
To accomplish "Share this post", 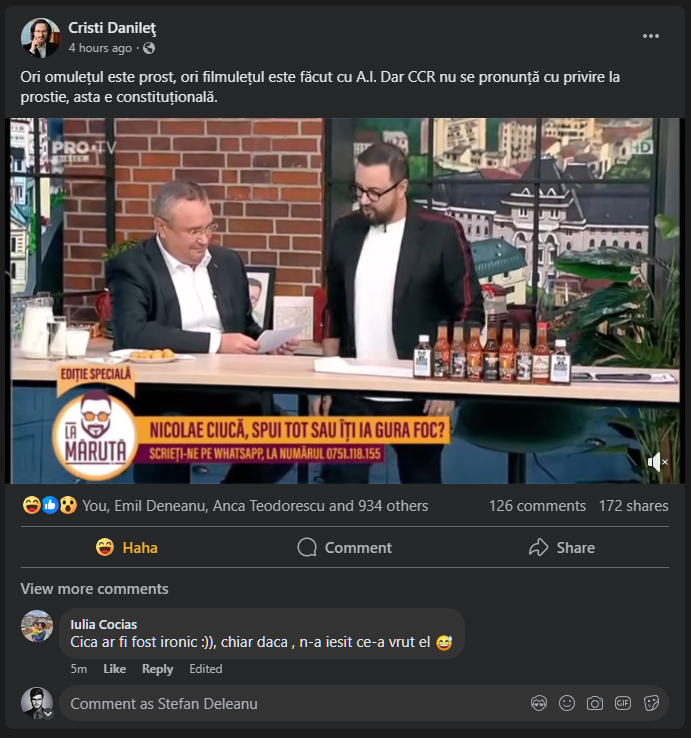I will (561, 547).
